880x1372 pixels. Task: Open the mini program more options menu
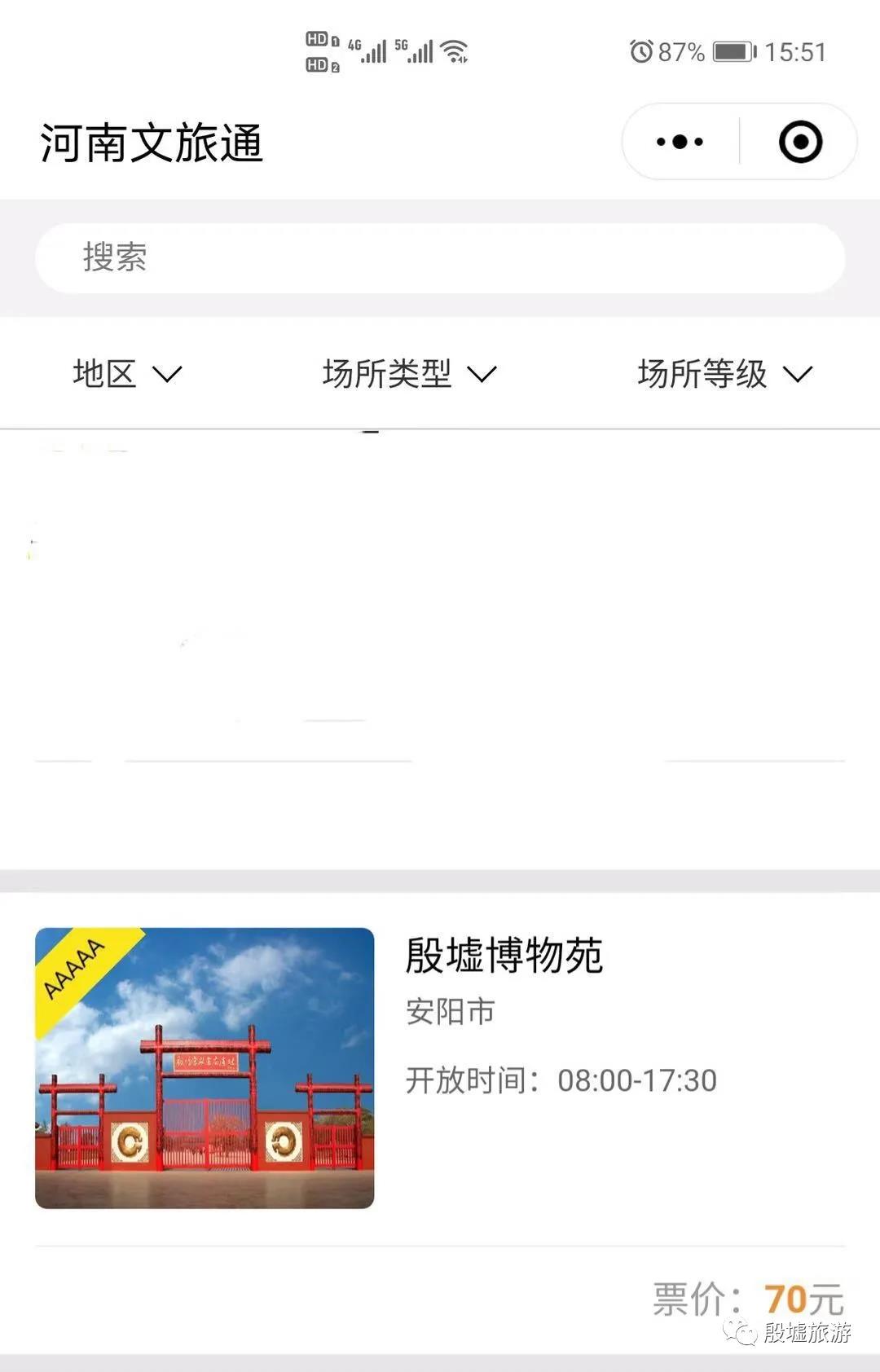tap(680, 142)
